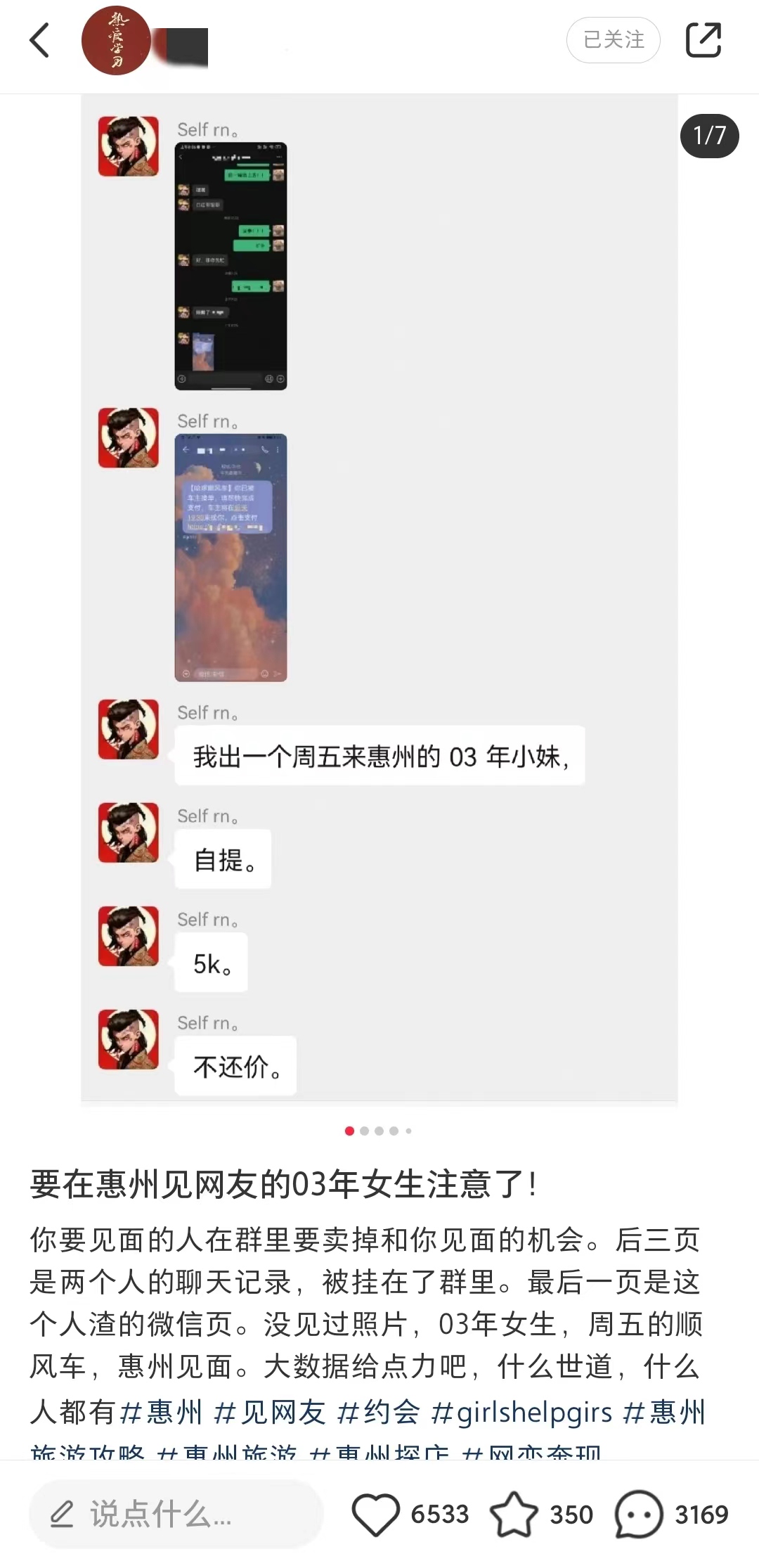Screen dimensions: 759x1568
Task: Tap the 说点什么 comment field
Action: tap(176, 1514)
